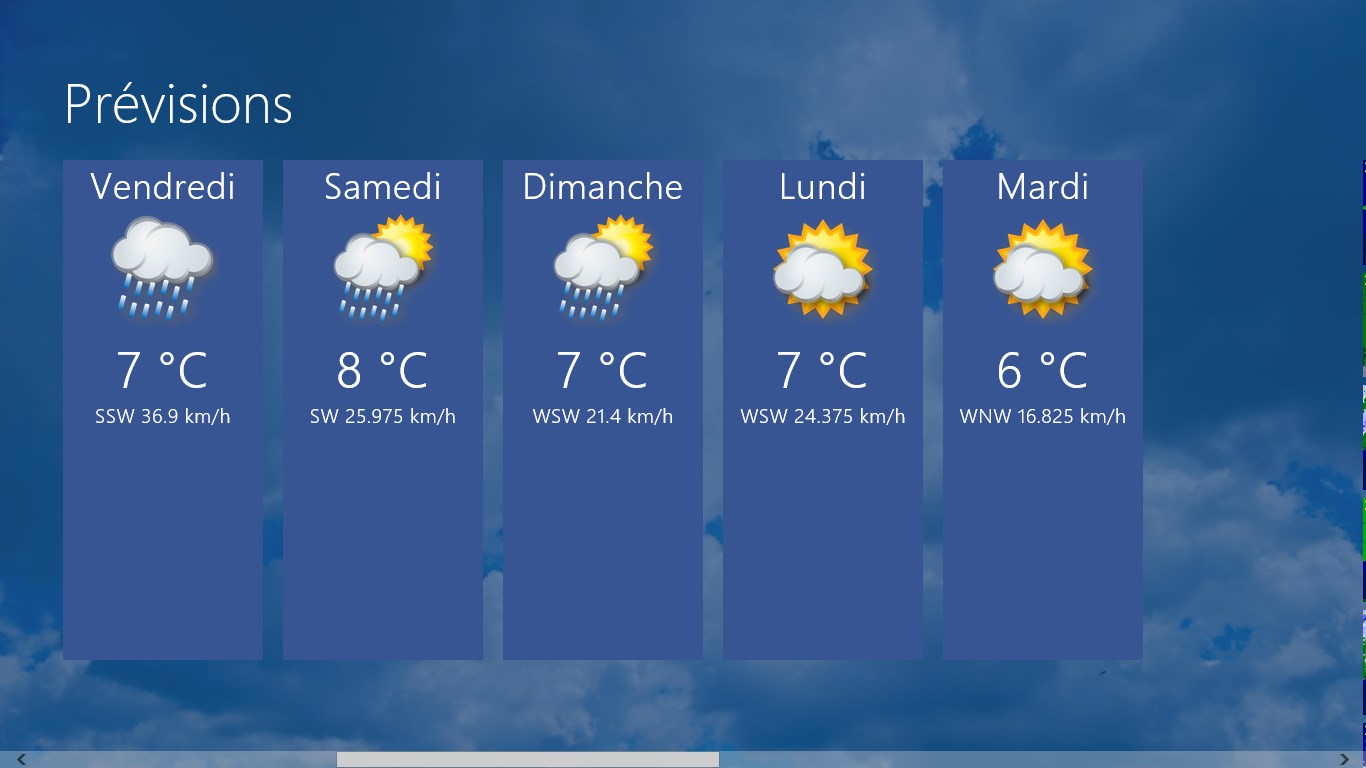Open the Lundi forecast card
This screenshot has width=1366, height=768.
pyautogui.click(x=823, y=409)
